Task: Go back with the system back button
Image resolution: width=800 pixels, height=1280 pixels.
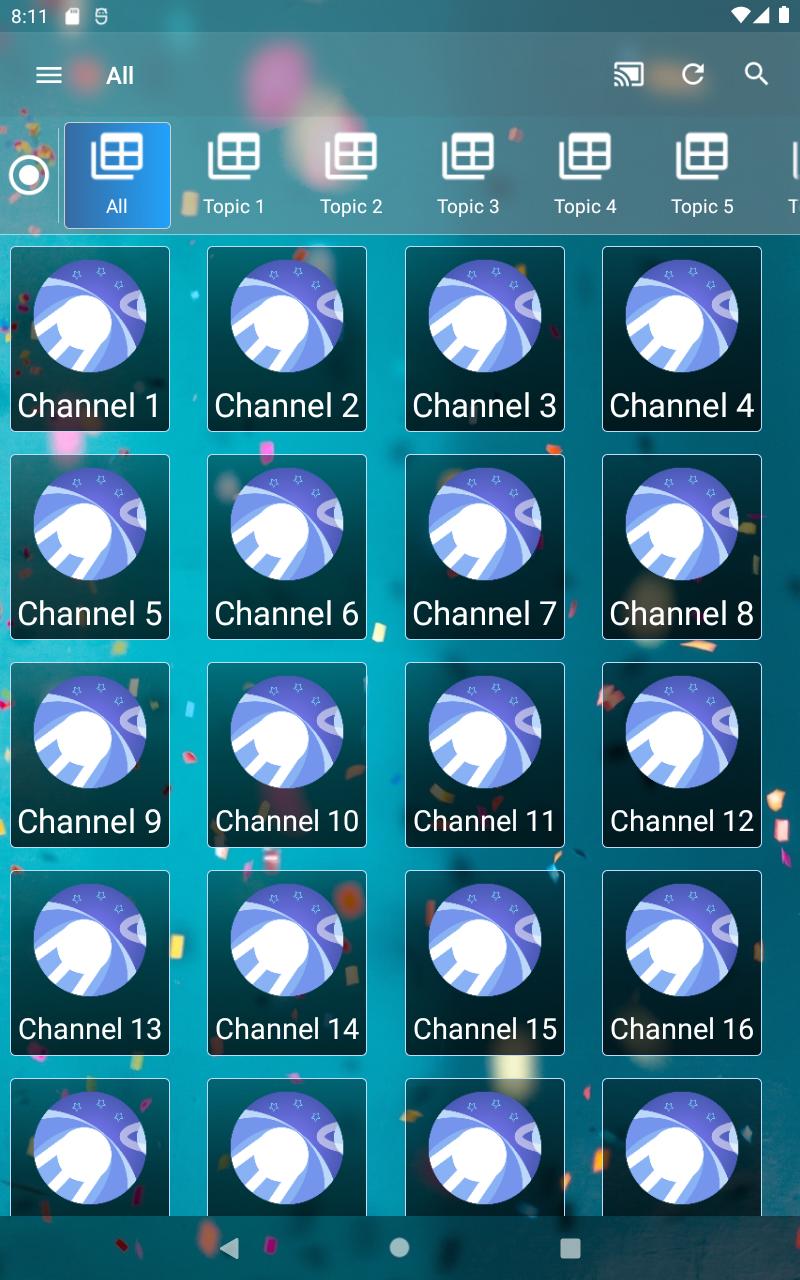Action: pos(229,1247)
